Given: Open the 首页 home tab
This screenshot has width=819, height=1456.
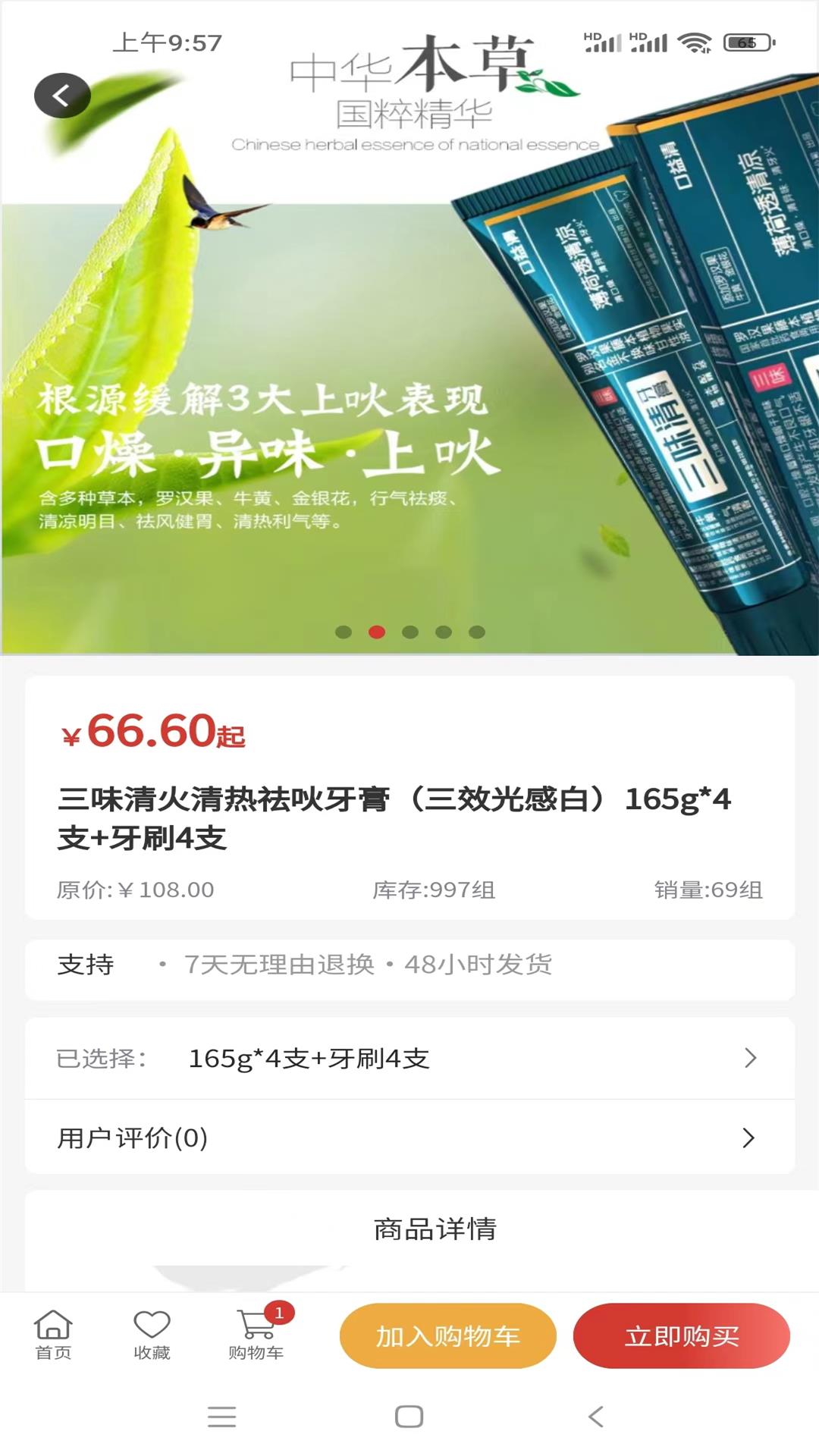Looking at the screenshot, I should (x=53, y=1335).
